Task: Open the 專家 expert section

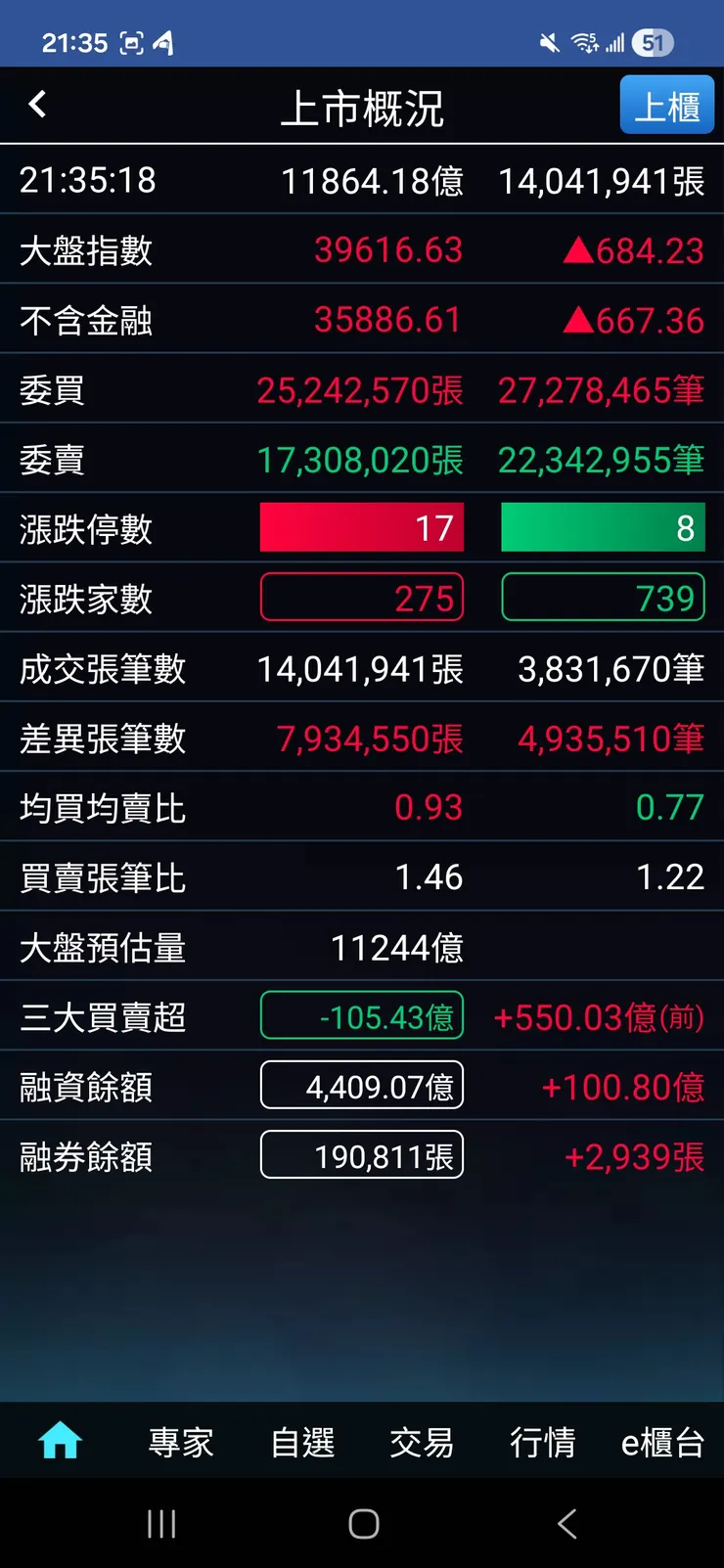Action: point(180,1441)
